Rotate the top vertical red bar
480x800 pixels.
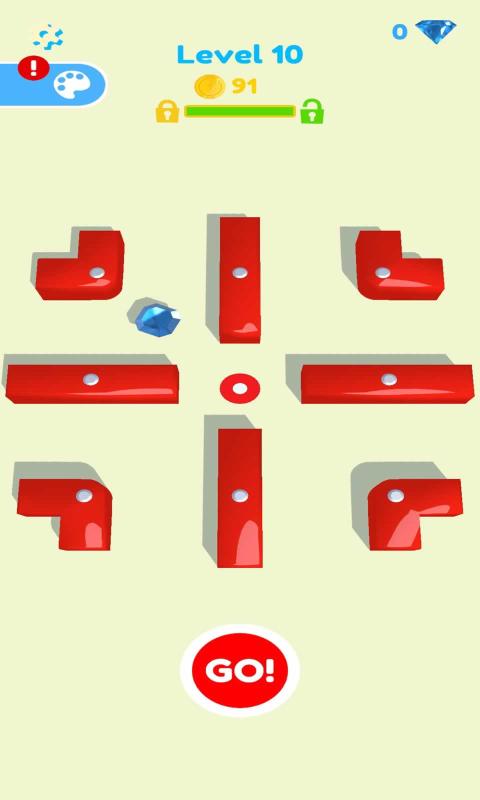[x=240, y=280]
